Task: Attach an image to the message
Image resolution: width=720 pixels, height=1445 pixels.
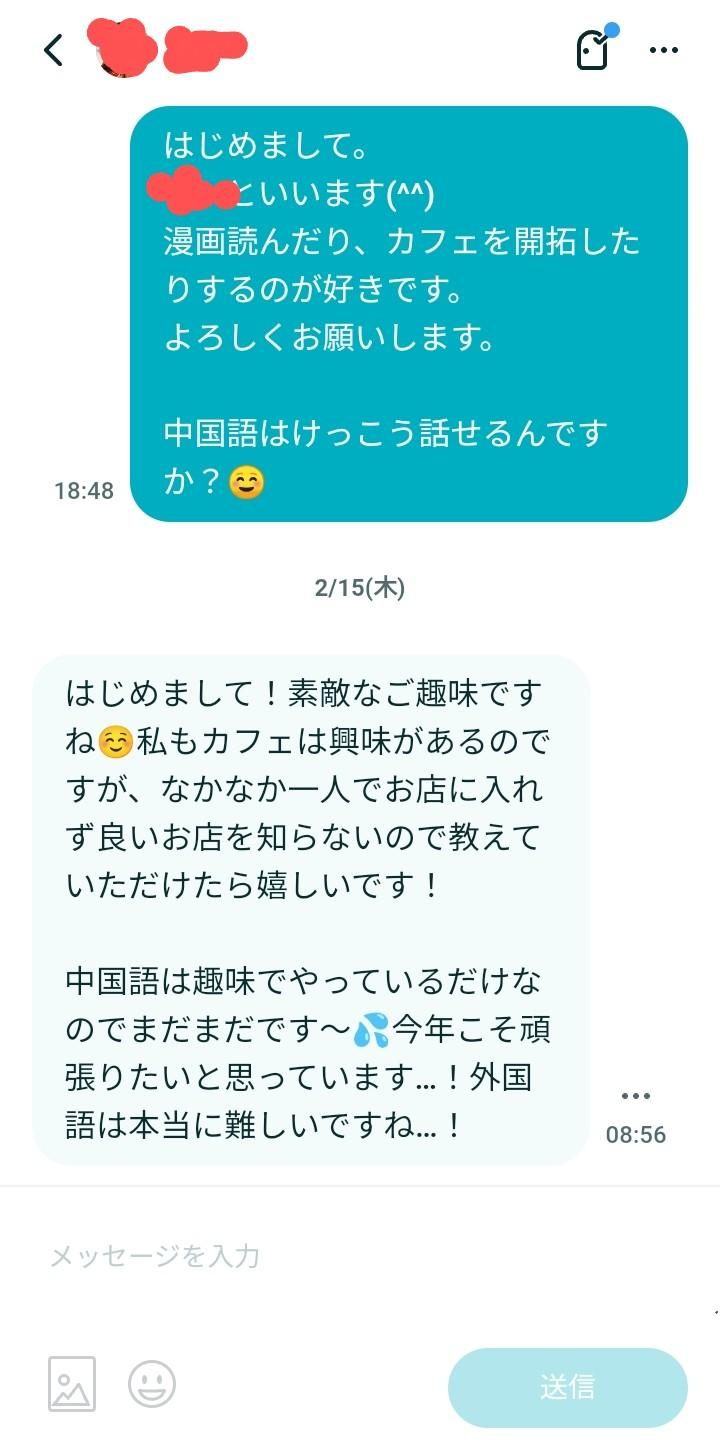Action: point(72,1384)
